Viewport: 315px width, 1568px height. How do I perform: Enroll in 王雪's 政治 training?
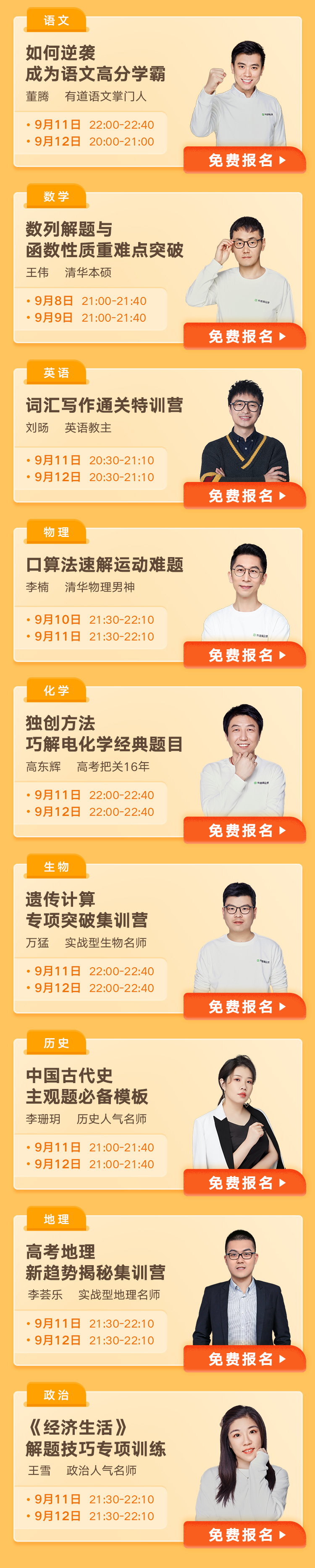[x=244, y=1534]
